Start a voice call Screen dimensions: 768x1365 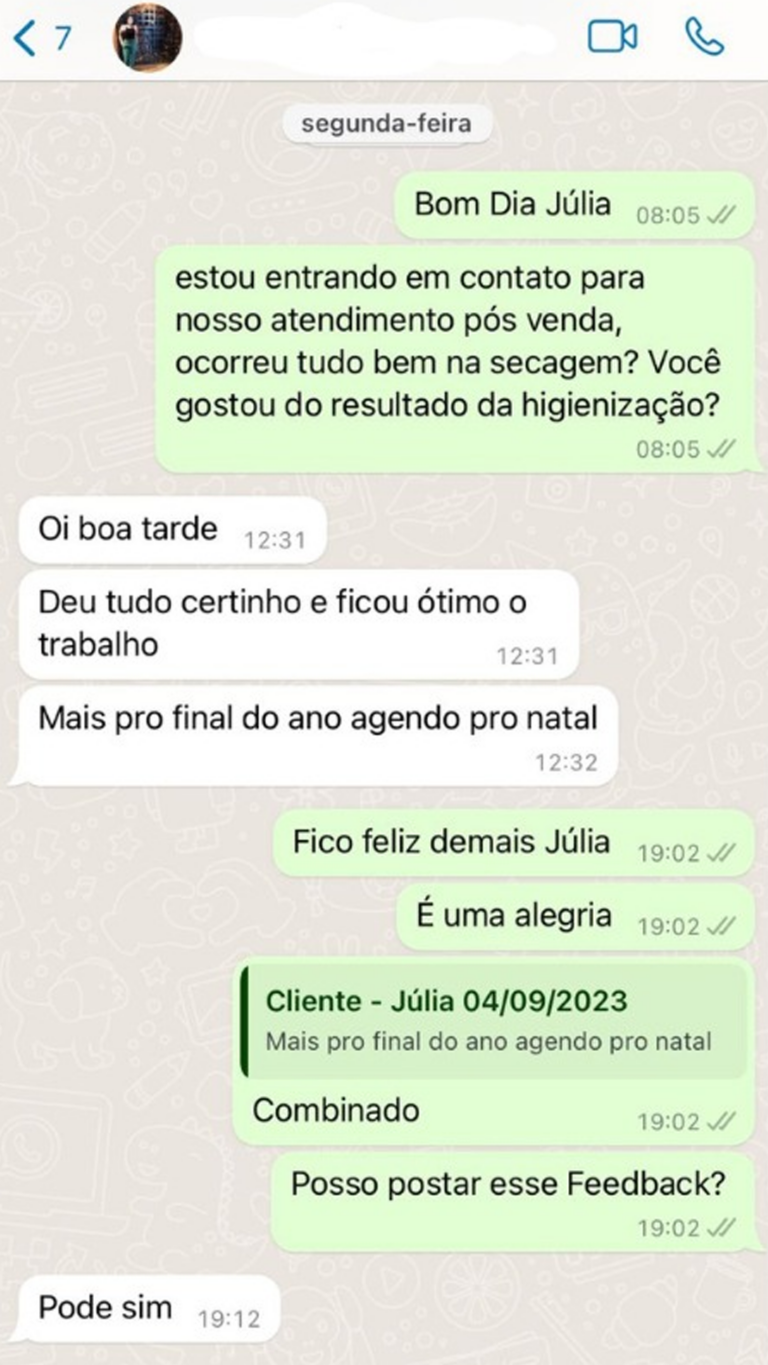coord(704,38)
